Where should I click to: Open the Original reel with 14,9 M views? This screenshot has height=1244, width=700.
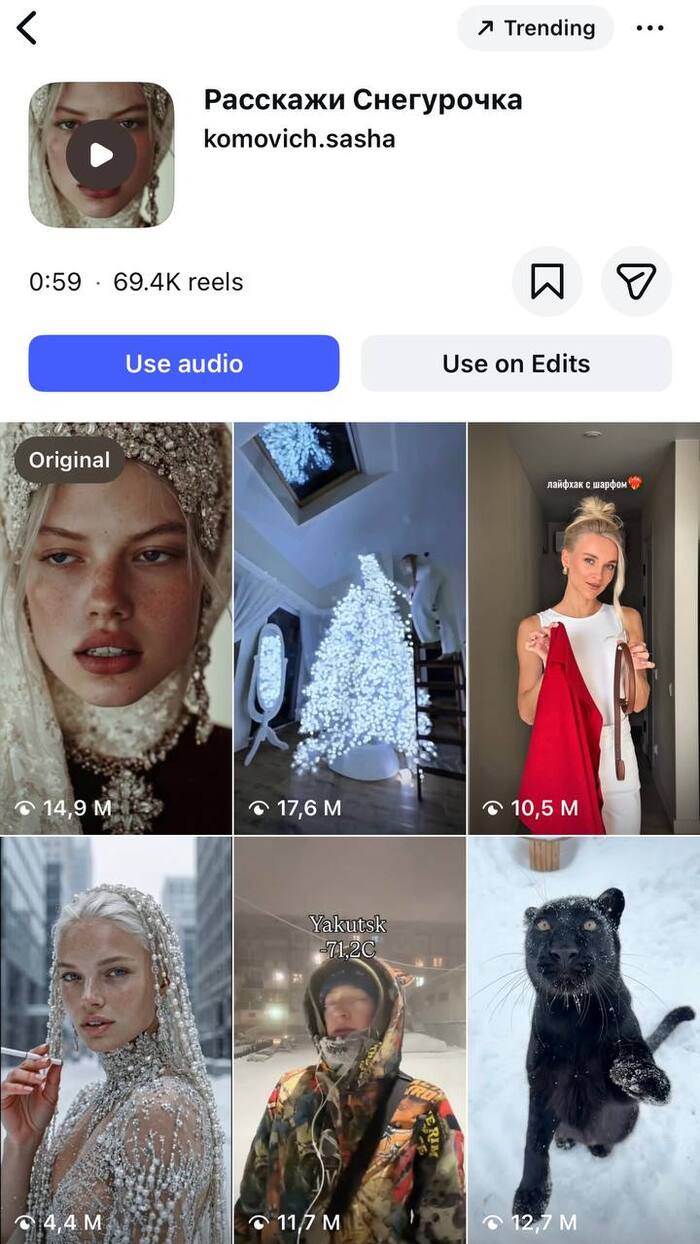pyautogui.click(x=116, y=628)
